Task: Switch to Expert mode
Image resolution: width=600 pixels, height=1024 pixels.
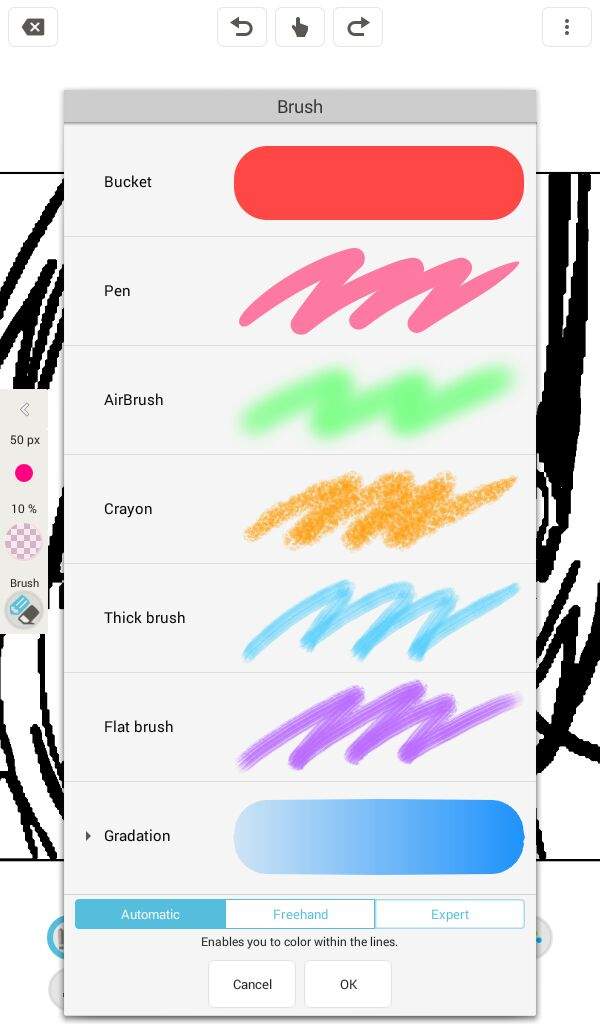Action: click(450, 914)
